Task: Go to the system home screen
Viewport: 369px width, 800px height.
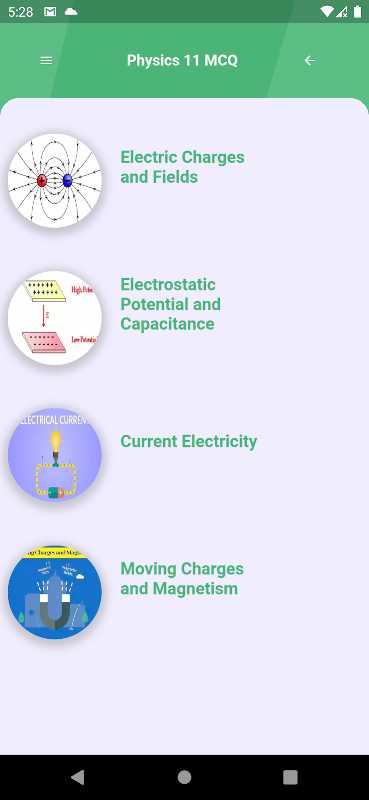Action: 184,777
